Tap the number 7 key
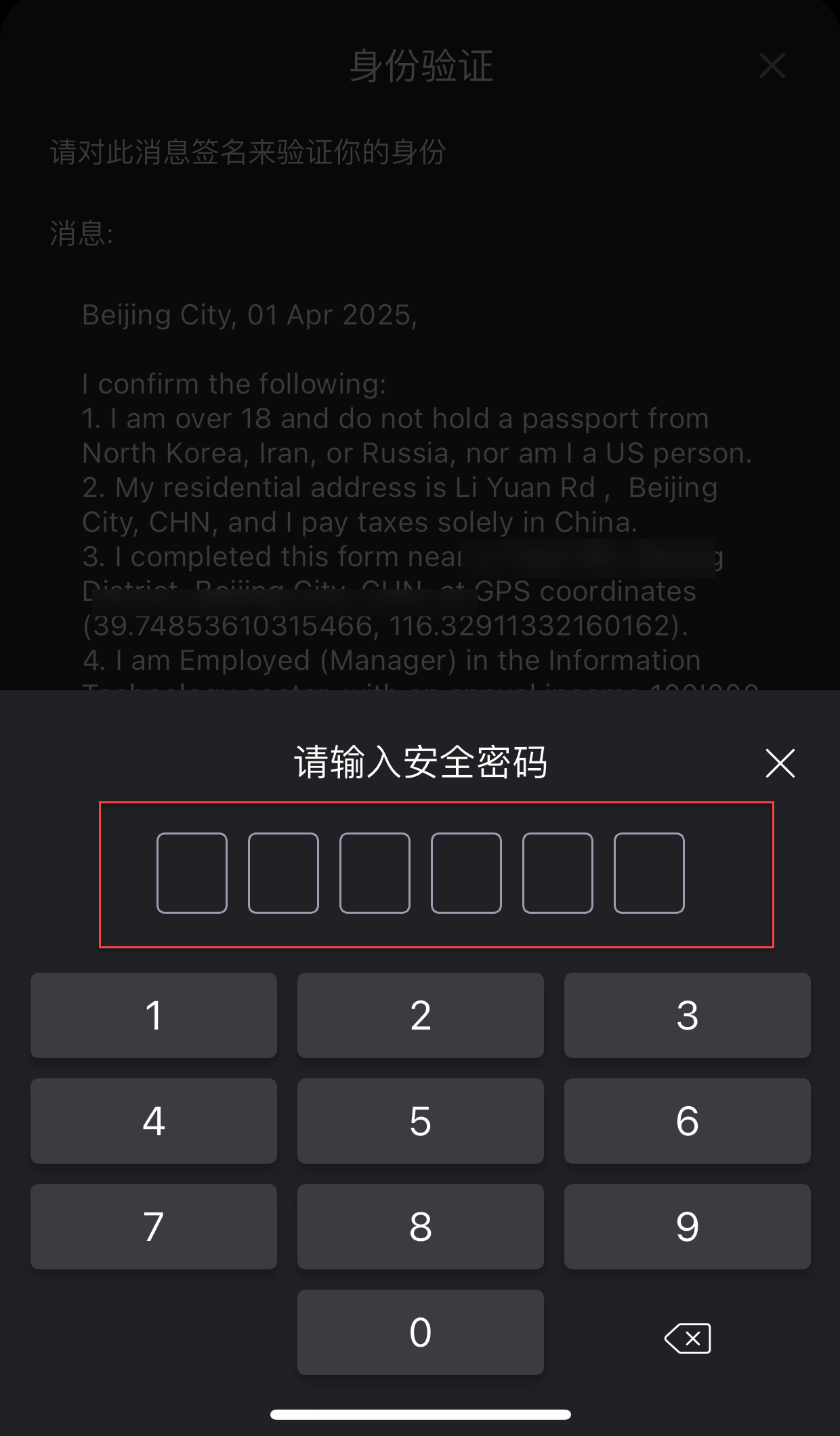Screen dimensions: 840x1436 coord(154,1227)
